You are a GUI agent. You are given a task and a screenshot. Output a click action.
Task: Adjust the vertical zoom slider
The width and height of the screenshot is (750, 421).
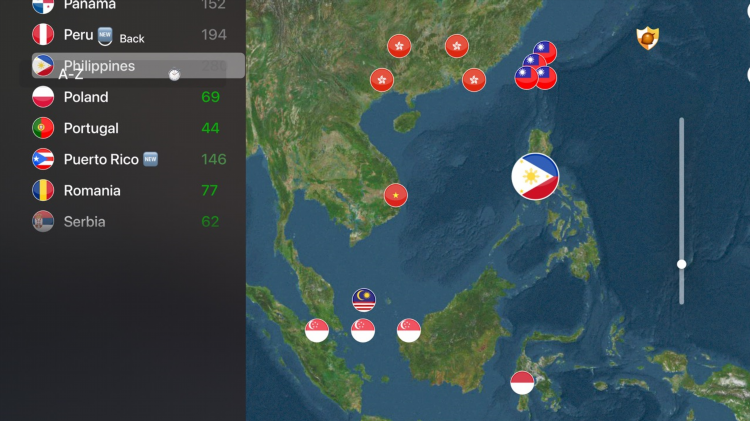[682, 264]
